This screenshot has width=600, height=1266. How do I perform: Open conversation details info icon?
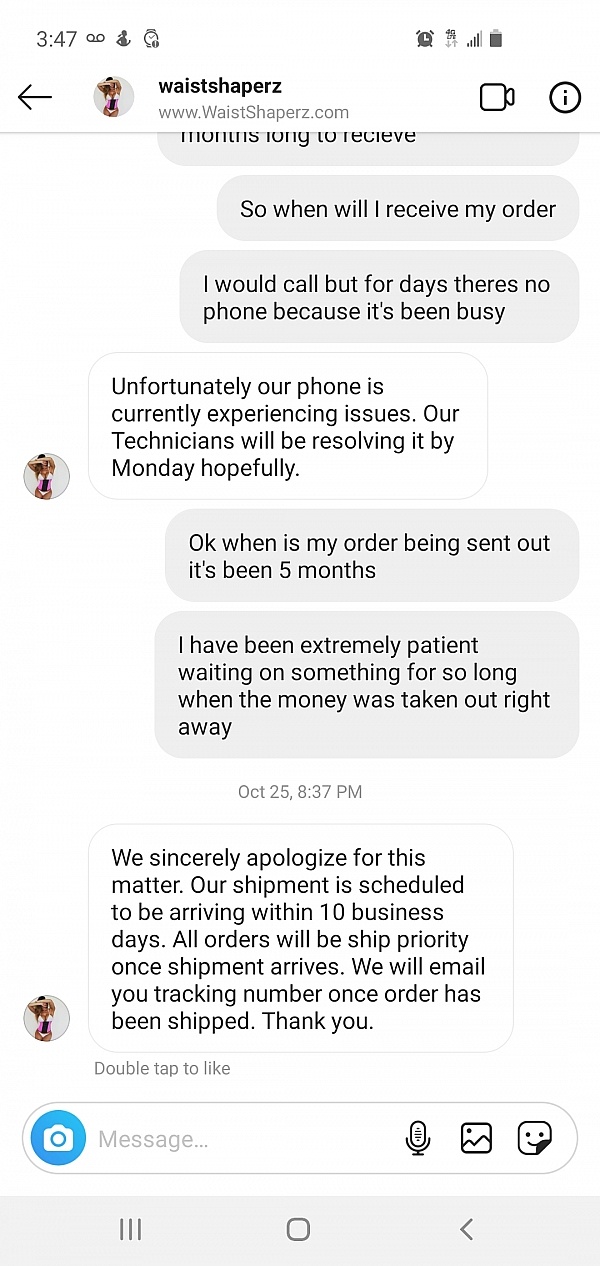point(565,97)
